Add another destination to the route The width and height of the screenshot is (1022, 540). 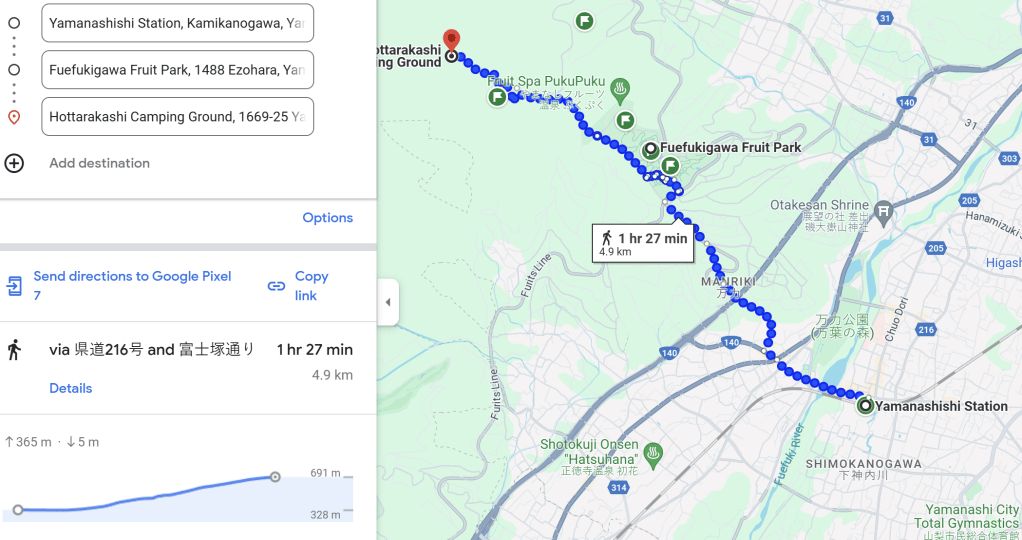[98, 163]
